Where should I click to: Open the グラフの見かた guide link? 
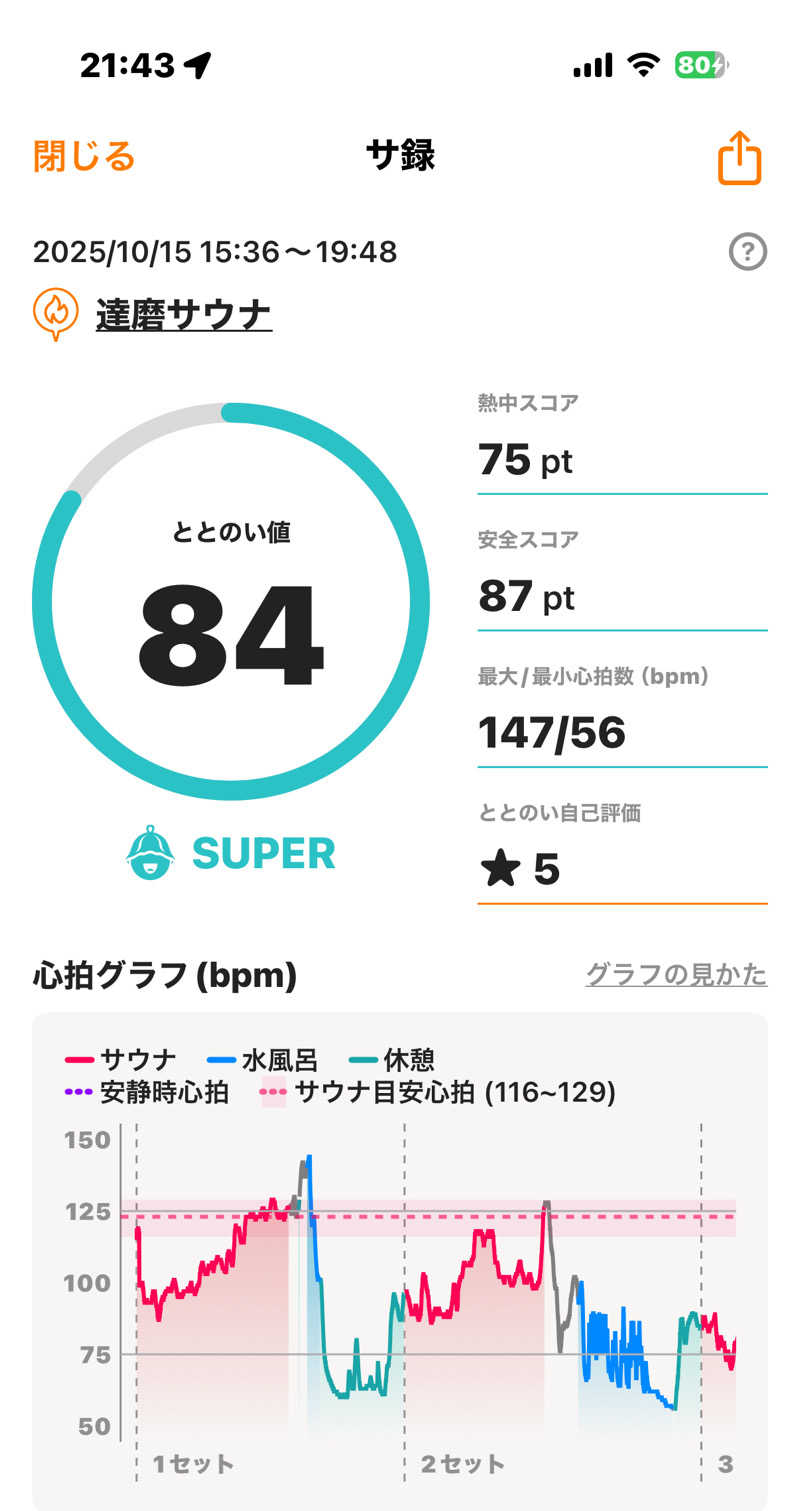pos(675,974)
